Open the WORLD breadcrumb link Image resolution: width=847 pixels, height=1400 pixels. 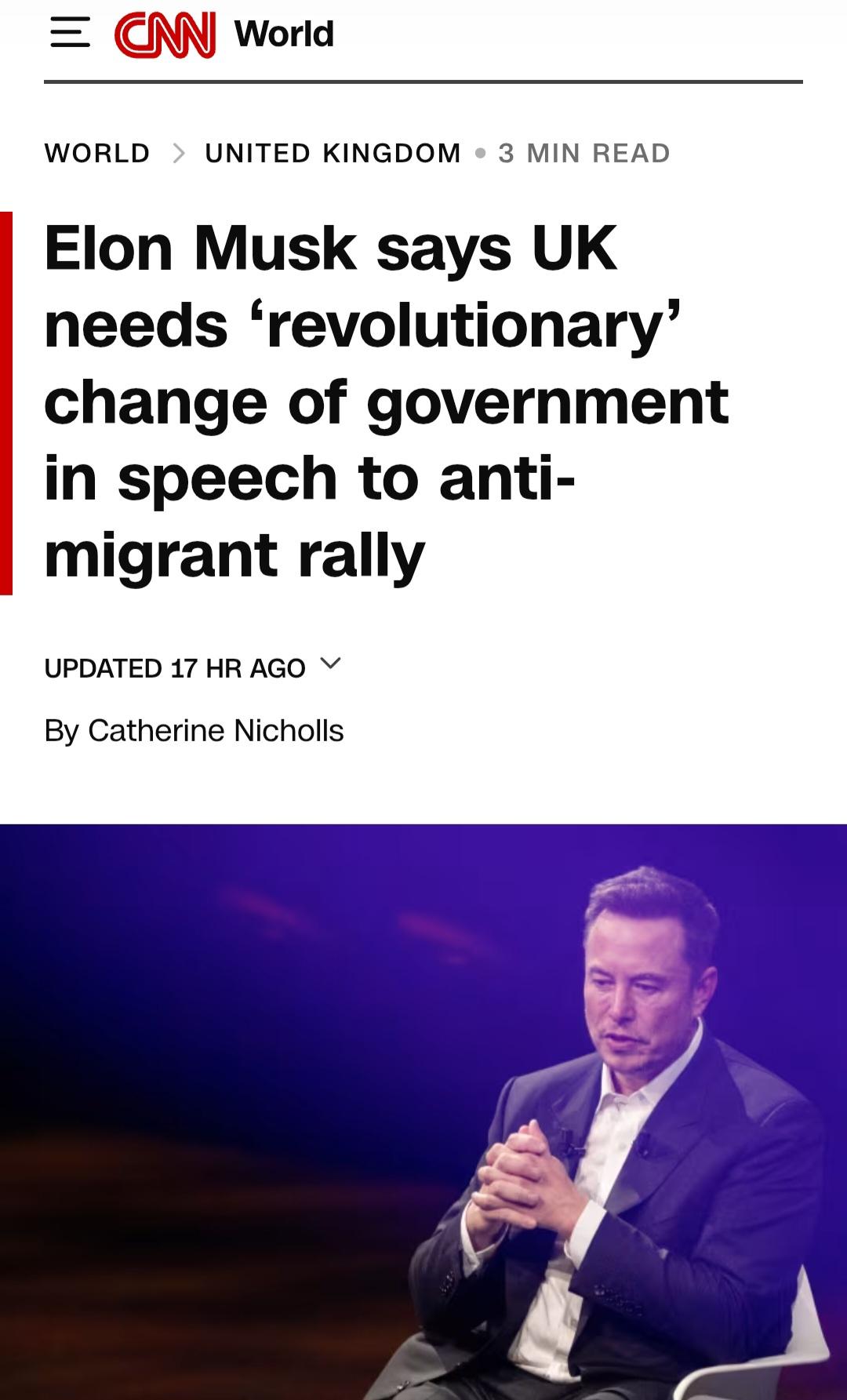tap(97, 153)
